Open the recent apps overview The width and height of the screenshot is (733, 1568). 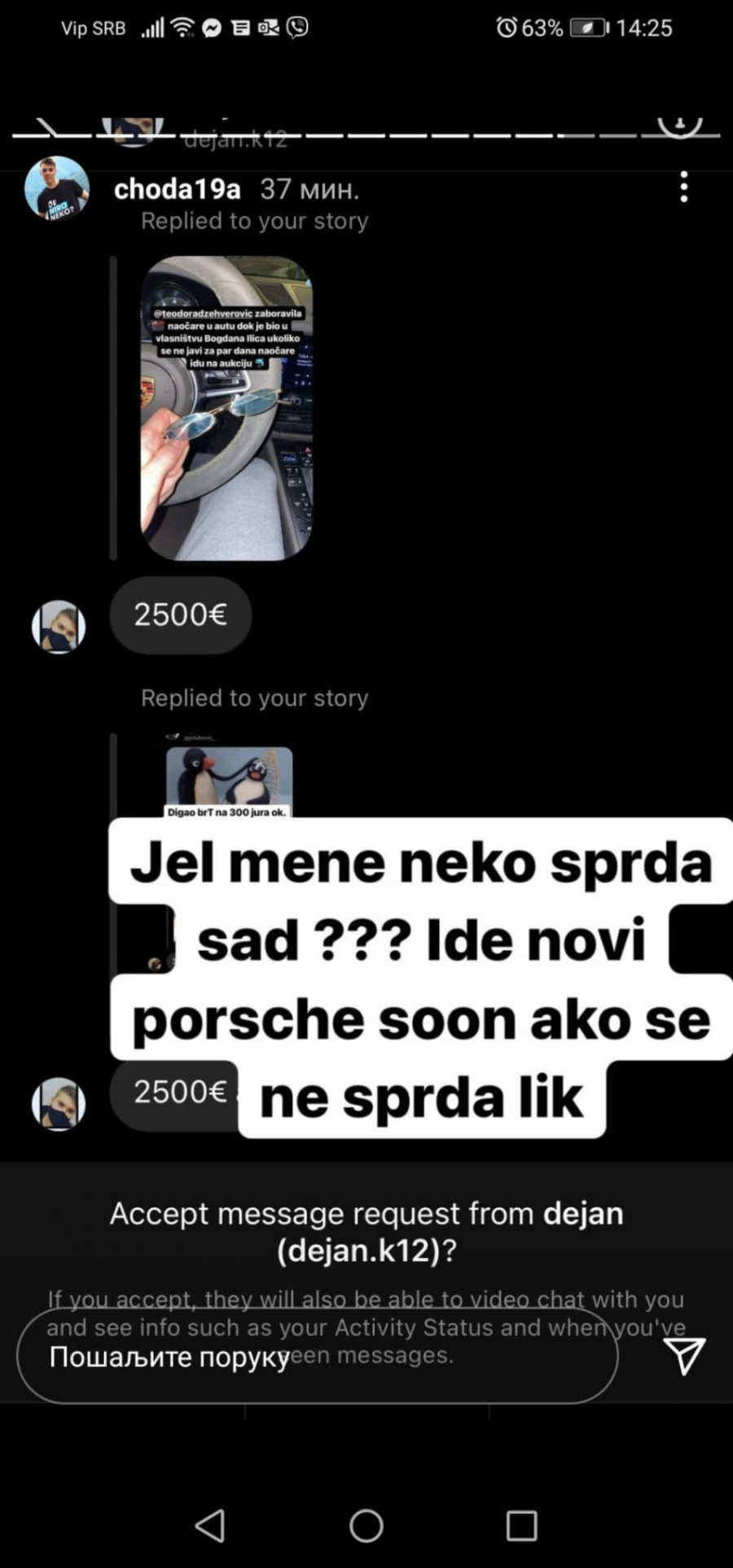521,1526
